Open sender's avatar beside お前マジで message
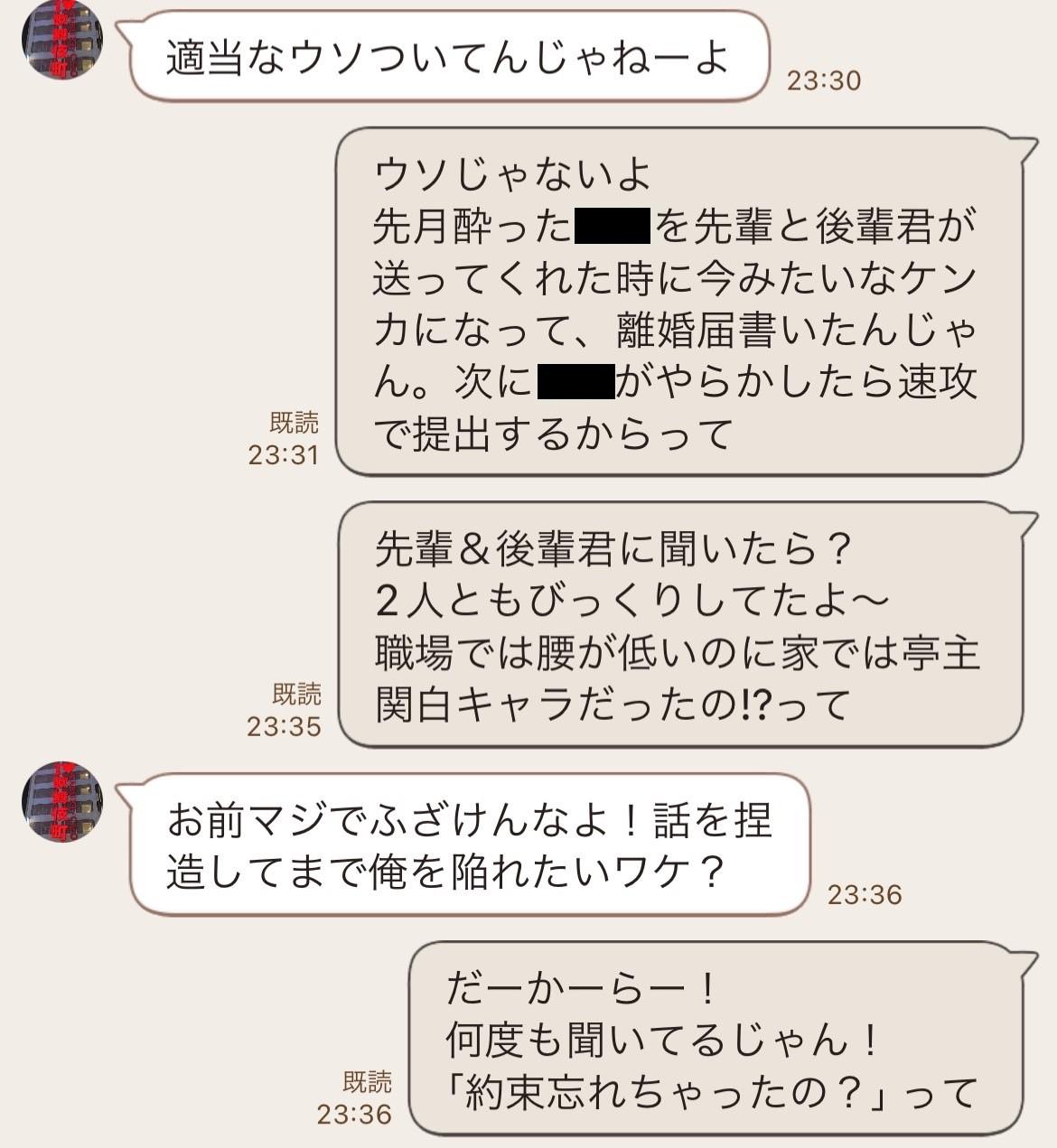Image resolution: width=1057 pixels, height=1148 pixels. pyautogui.click(x=61, y=801)
